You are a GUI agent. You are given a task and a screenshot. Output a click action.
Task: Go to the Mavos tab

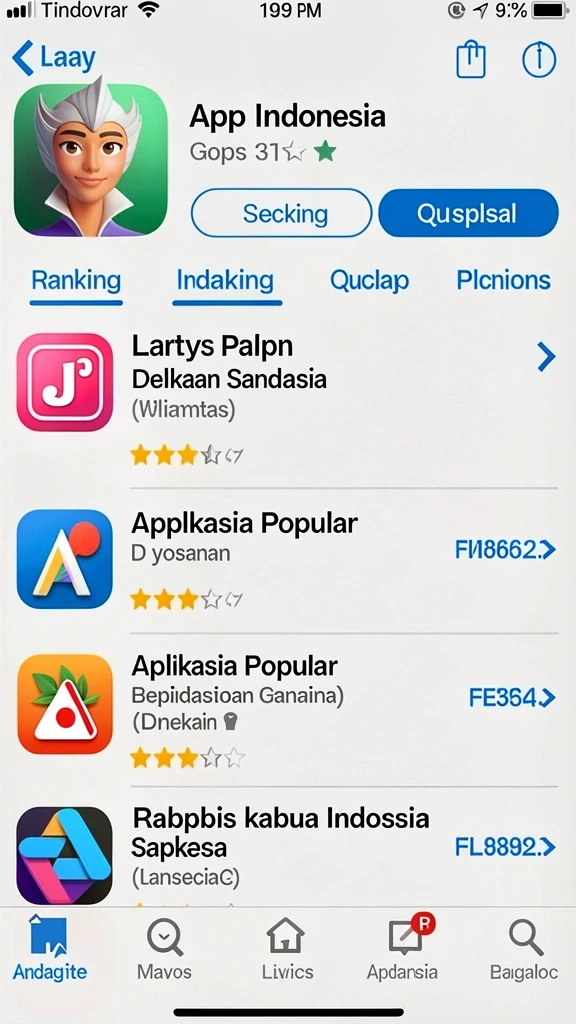tap(165, 948)
